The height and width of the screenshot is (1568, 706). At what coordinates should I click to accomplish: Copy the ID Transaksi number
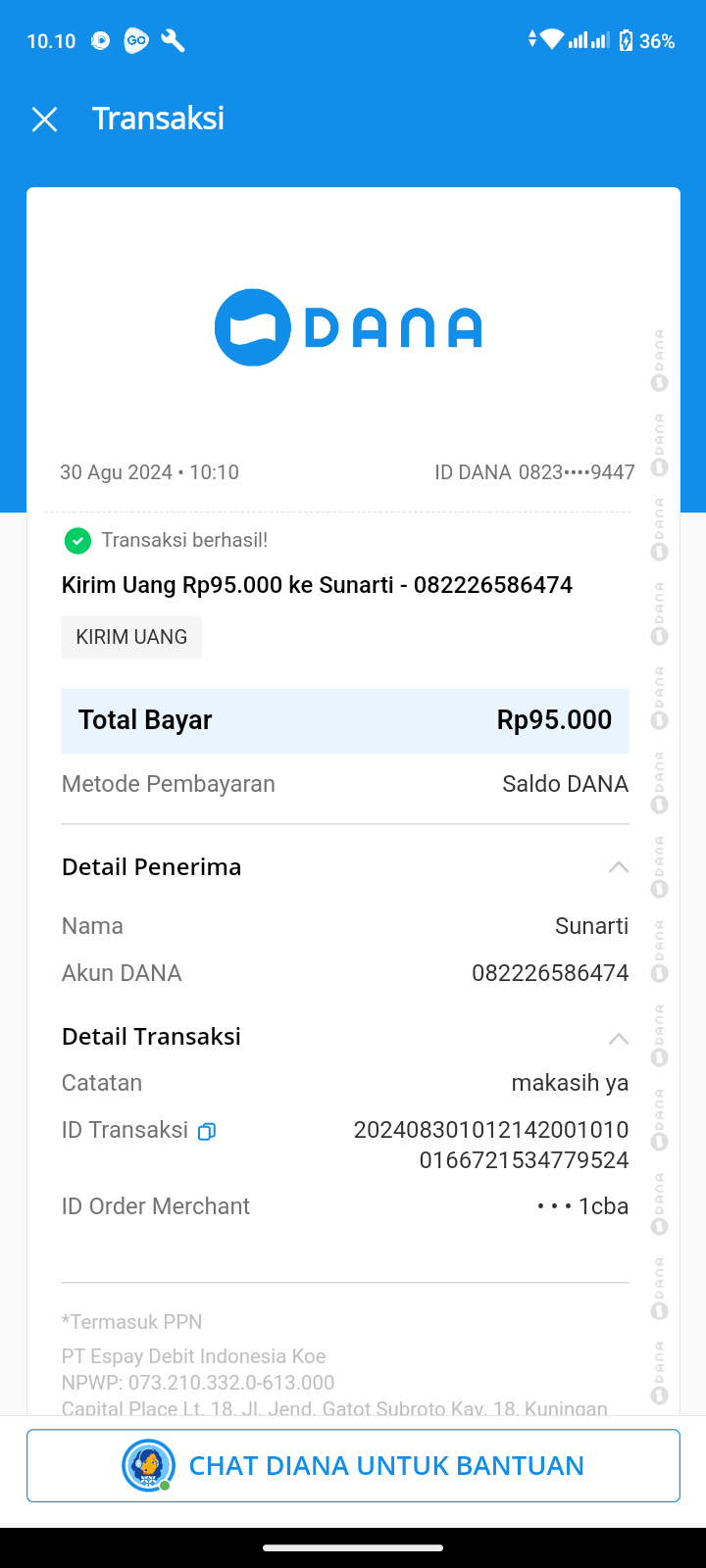207,1132
